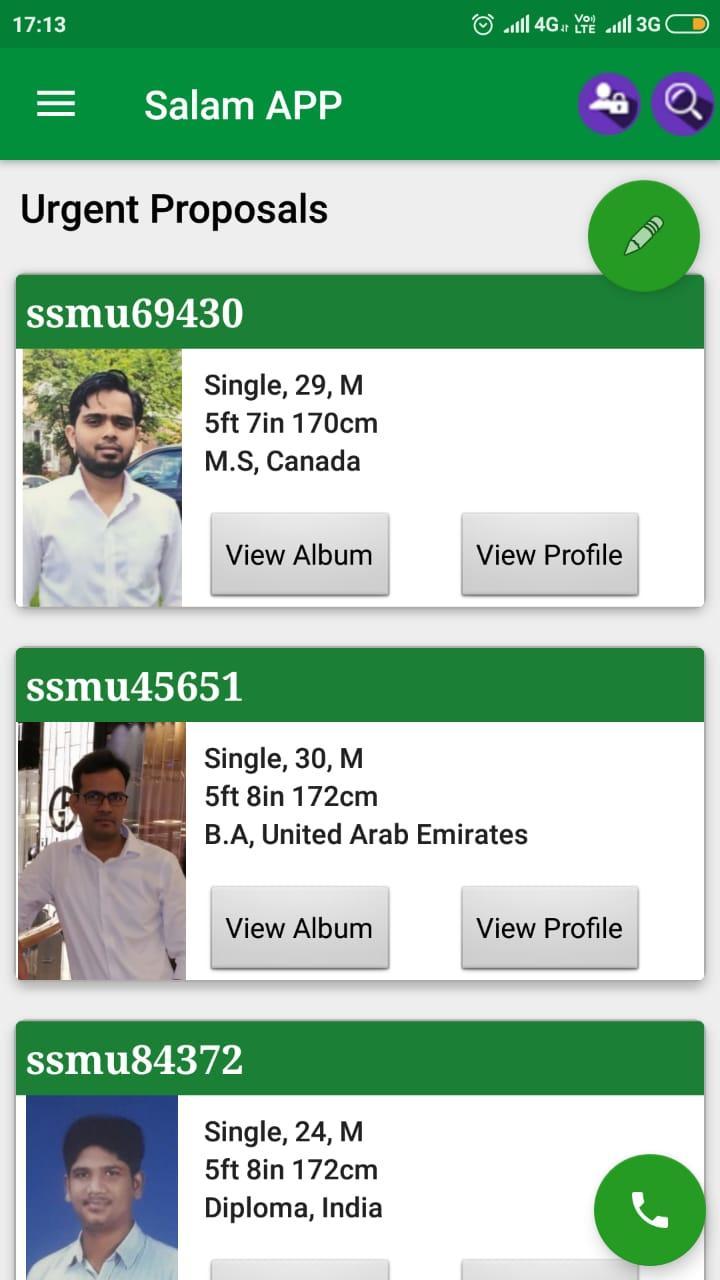
Task: View Profile of ssmu45651
Action: pyautogui.click(x=549, y=928)
